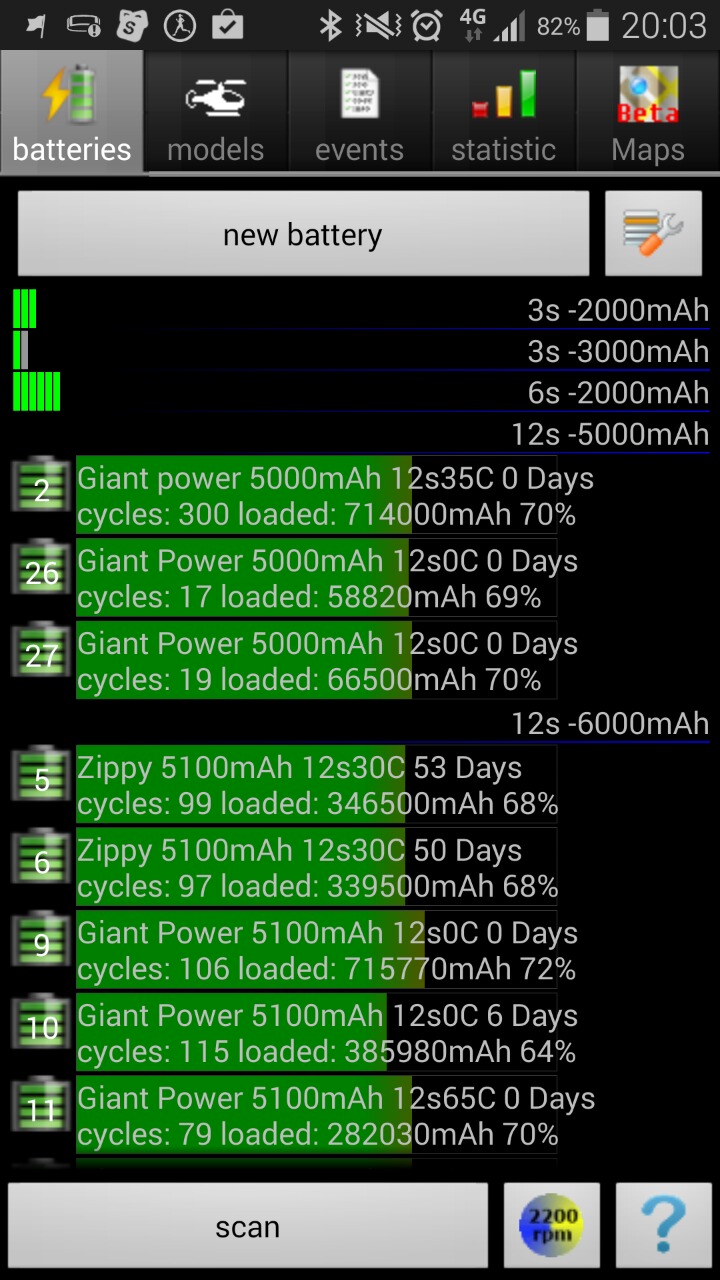The height and width of the screenshot is (1280, 720).
Task: Select the batteries tab
Action: [x=72, y=112]
